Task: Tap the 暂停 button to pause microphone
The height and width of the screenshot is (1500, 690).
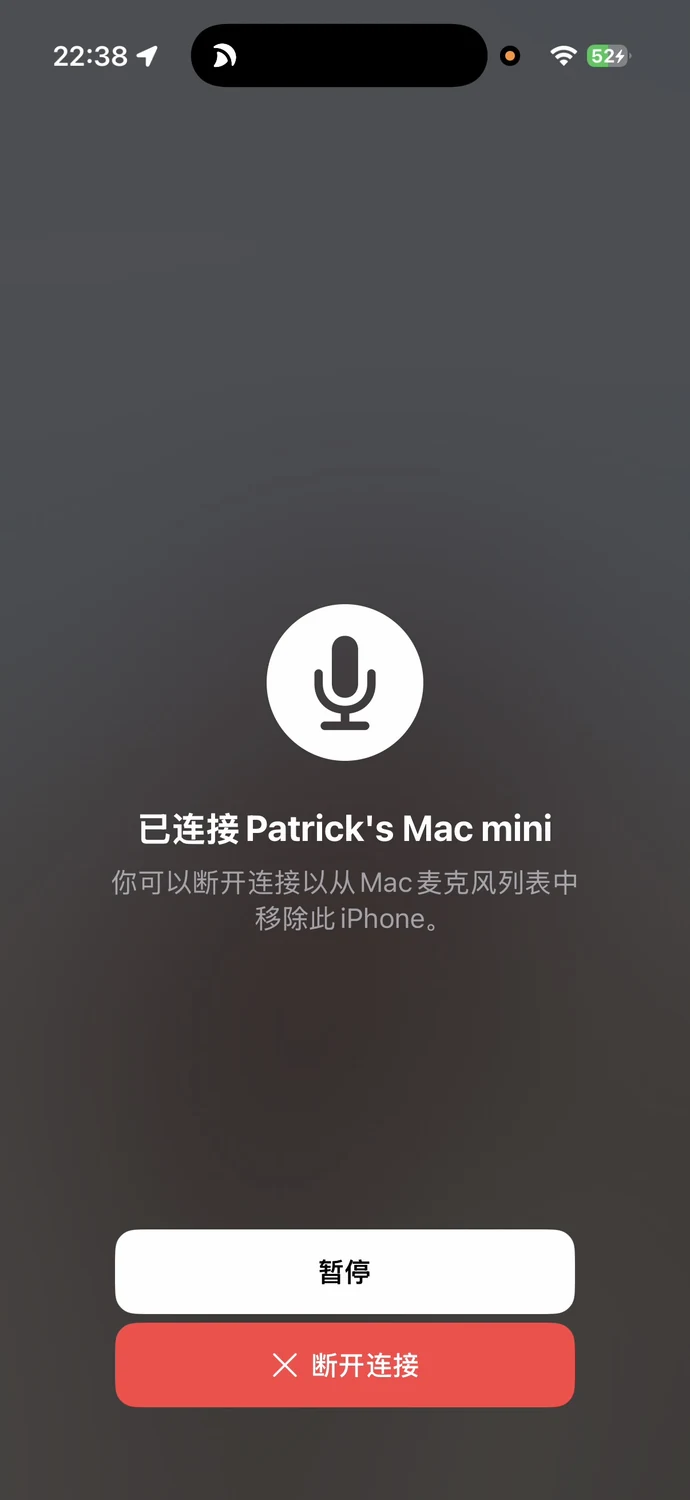Action: tap(345, 1271)
